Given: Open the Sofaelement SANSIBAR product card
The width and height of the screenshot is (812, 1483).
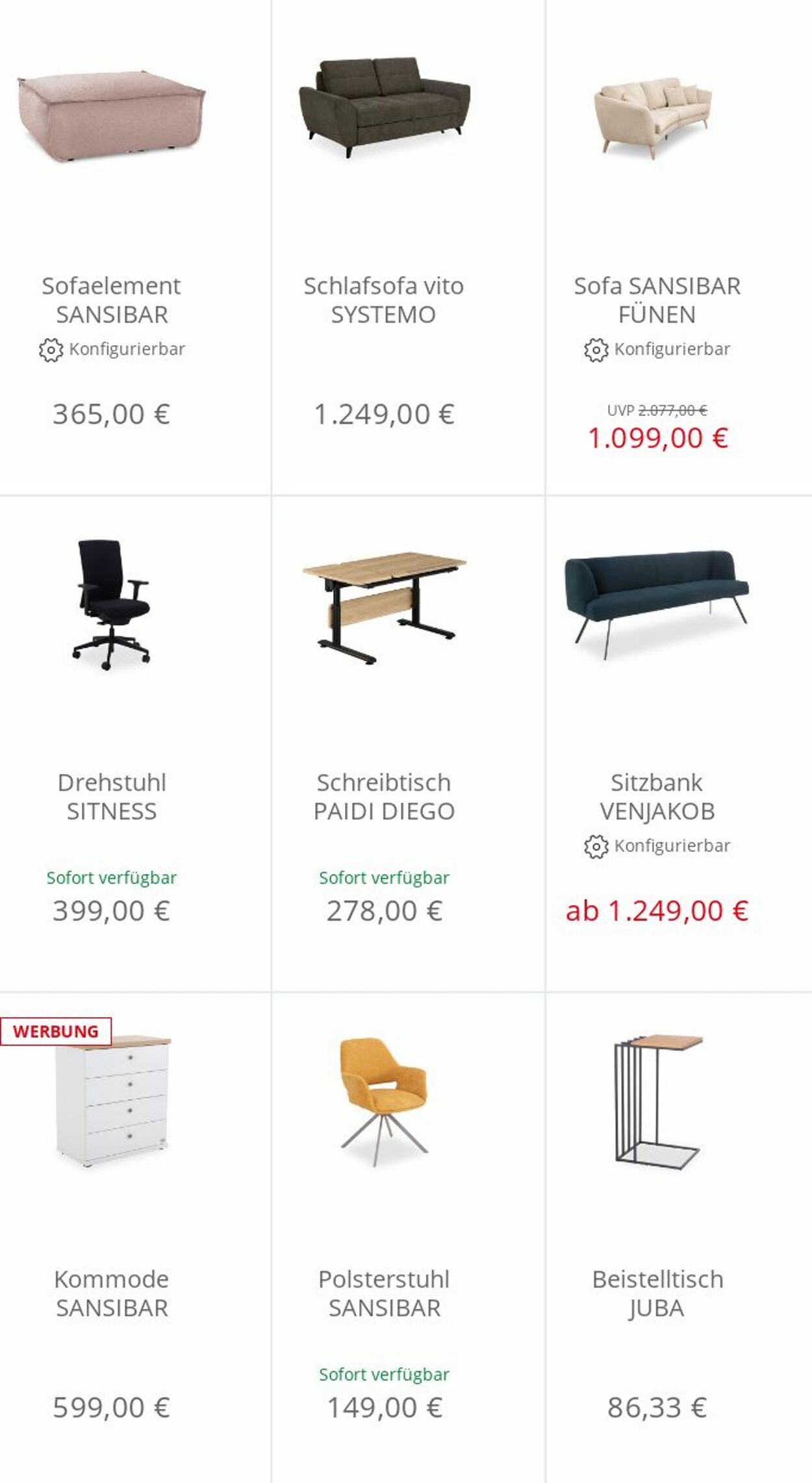Looking at the screenshot, I should 134,247.
